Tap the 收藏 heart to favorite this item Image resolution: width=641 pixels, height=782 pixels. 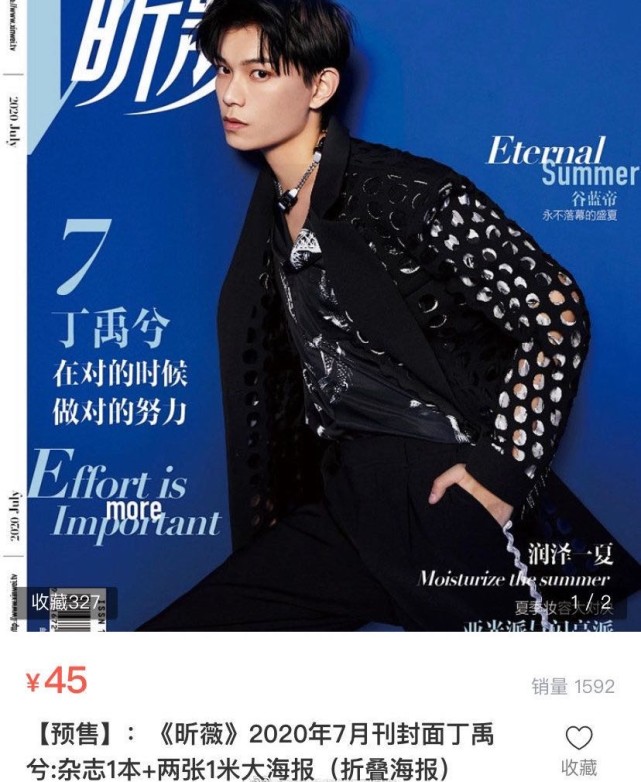click(579, 740)
